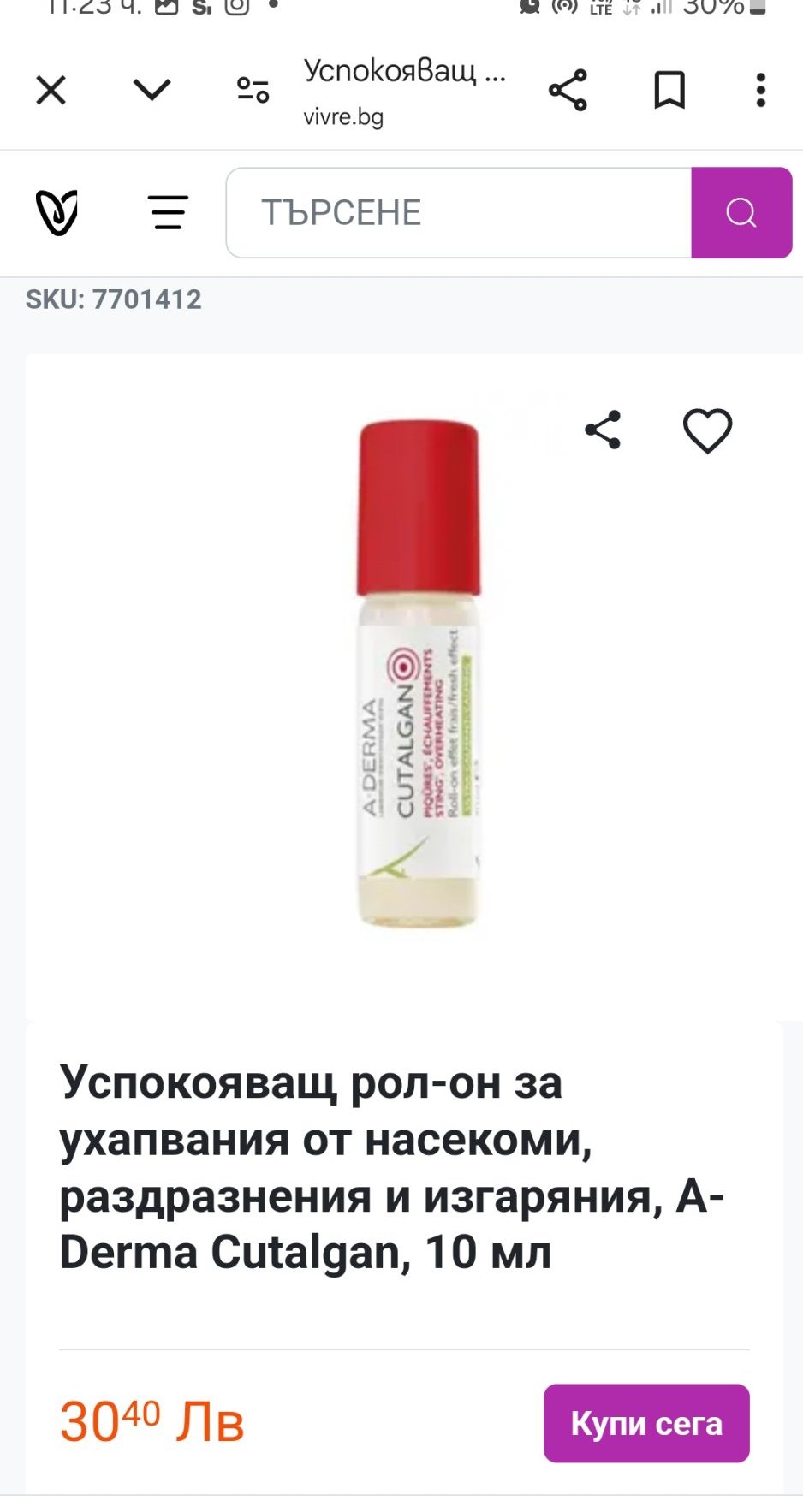Screen dimensions: 803x1512
Task: Bookmark this page in the browser
Action: point(669,90)
